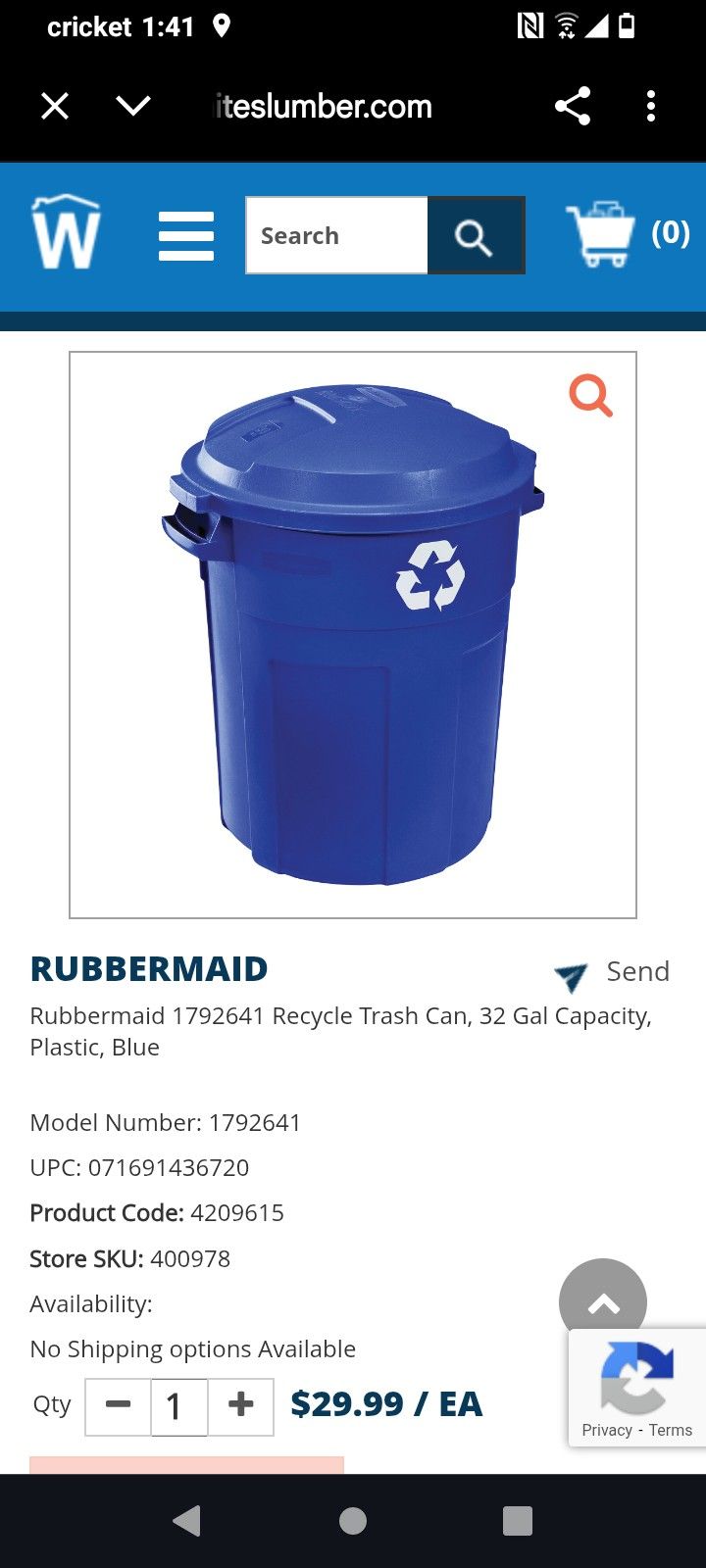
Task: Open the shopping cart
Action: tap(601, 235)
